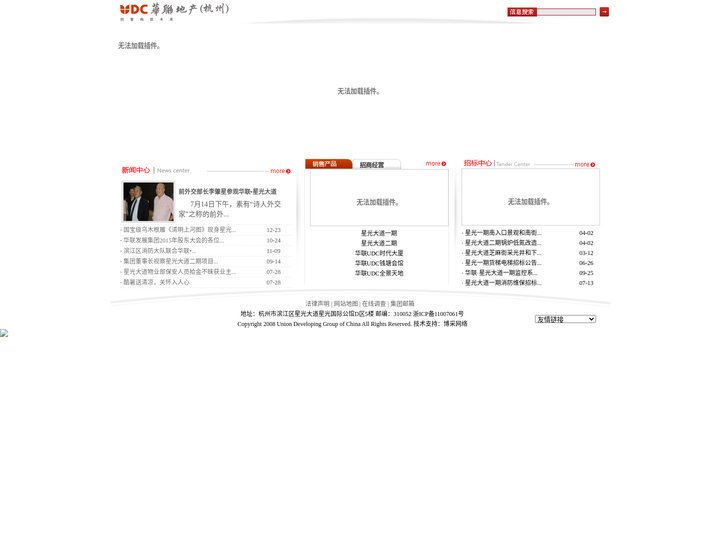This screenshot has height=540, width=720.
Task: Switch to the 招商经营 tab
Action: click(371, 165)
